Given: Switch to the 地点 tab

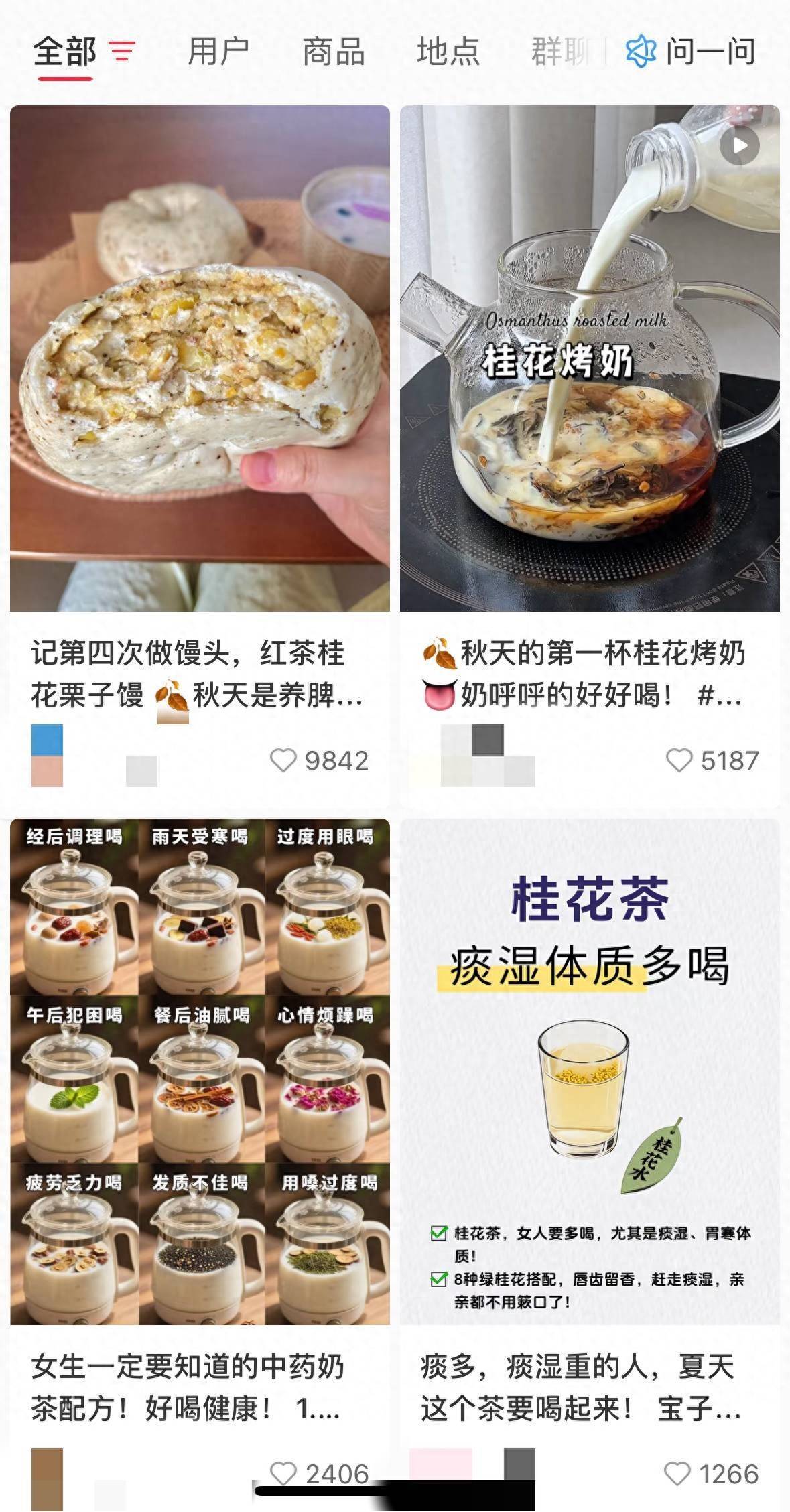Looking at the screenshot, I should tap(448, 52).
